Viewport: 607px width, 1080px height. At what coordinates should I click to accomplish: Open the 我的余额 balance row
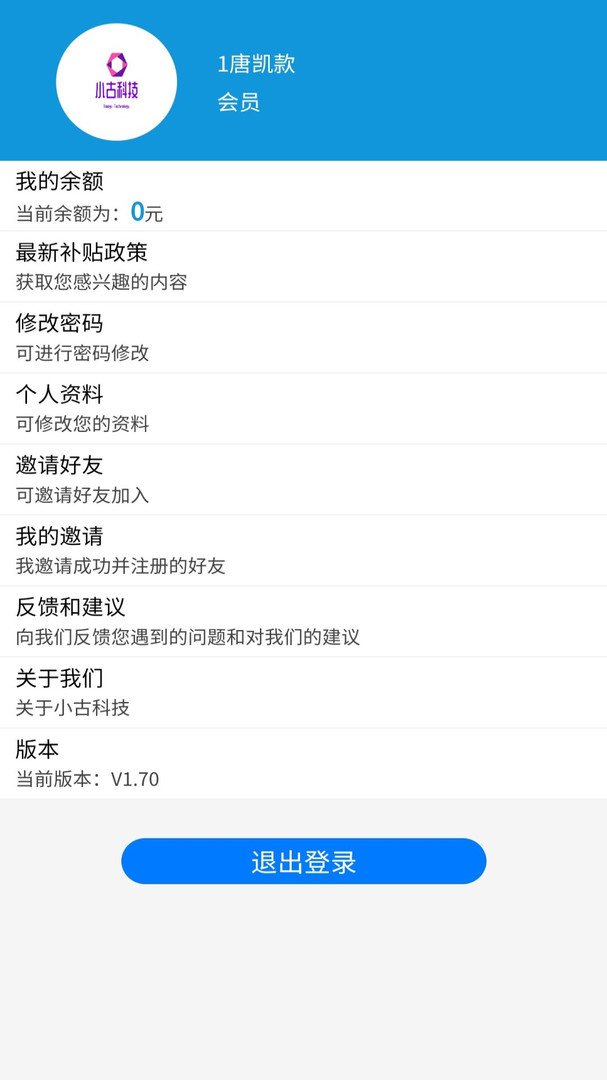click(x=303, y=196)
